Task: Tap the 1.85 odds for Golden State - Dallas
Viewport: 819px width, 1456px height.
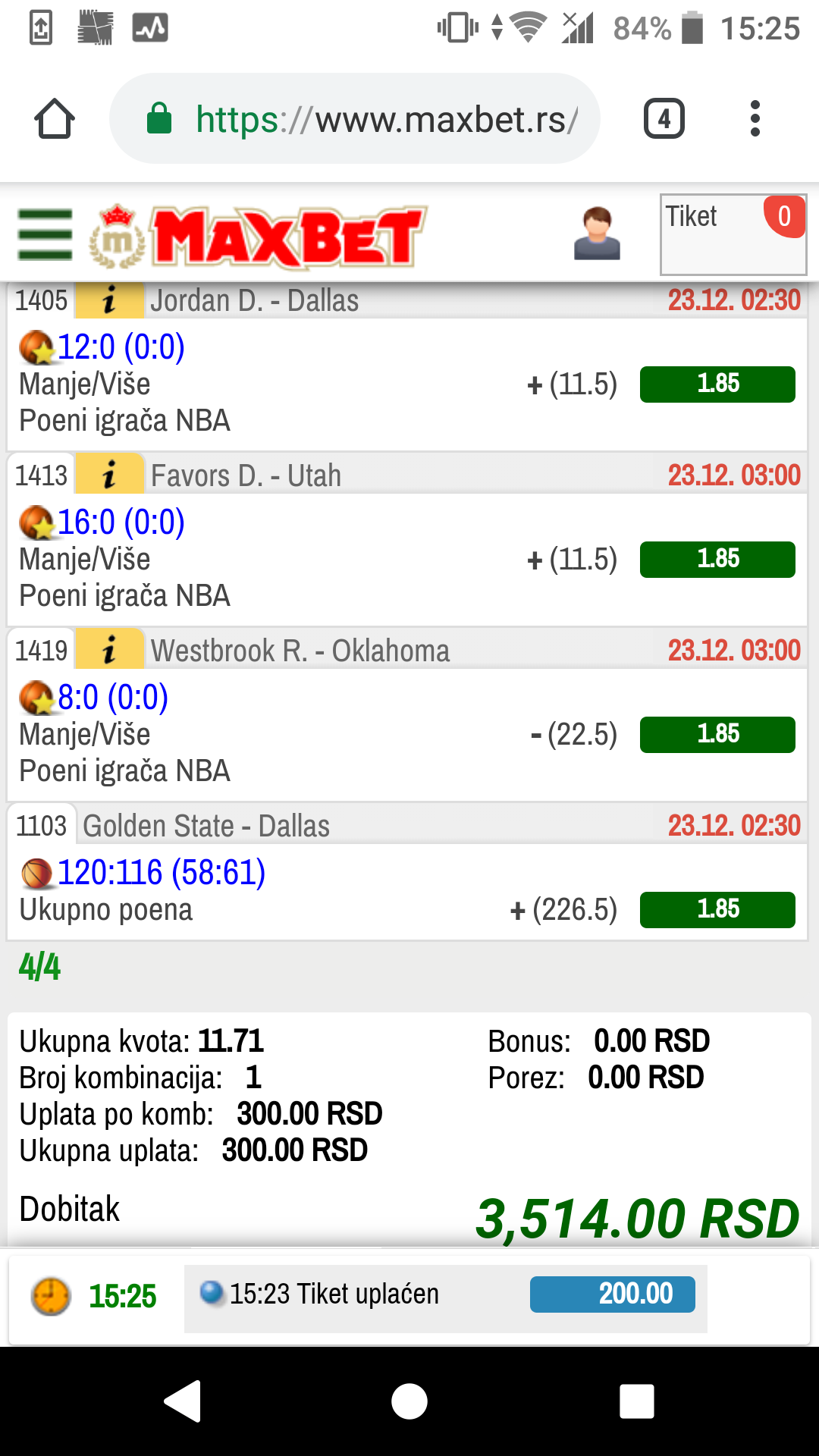Action: coord(717,909)
